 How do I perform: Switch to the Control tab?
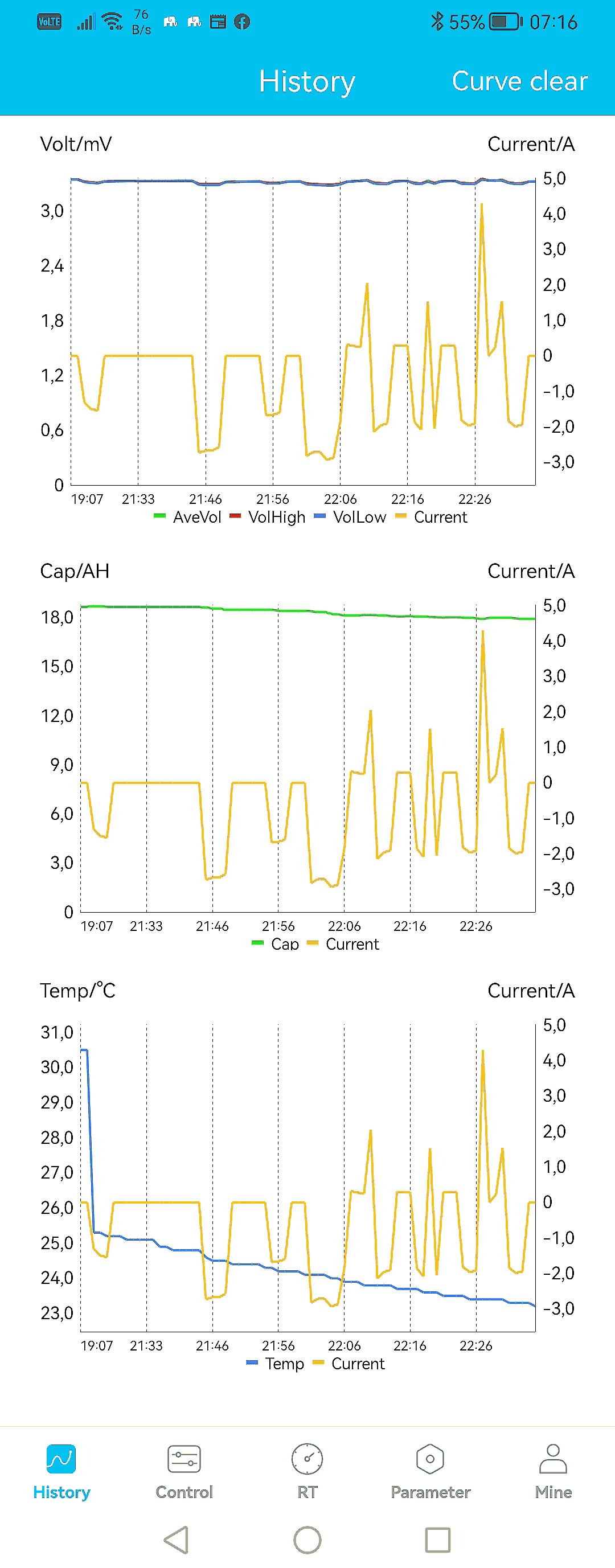click(x=184, y=1472)
